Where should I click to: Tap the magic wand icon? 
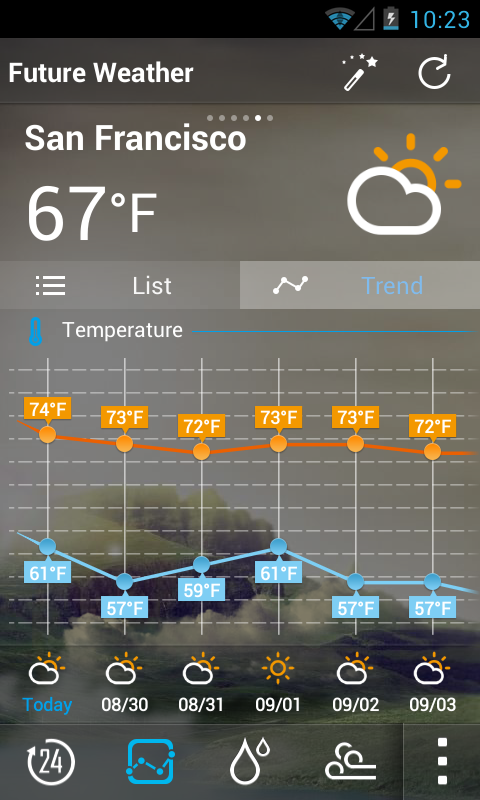point(360,72)
